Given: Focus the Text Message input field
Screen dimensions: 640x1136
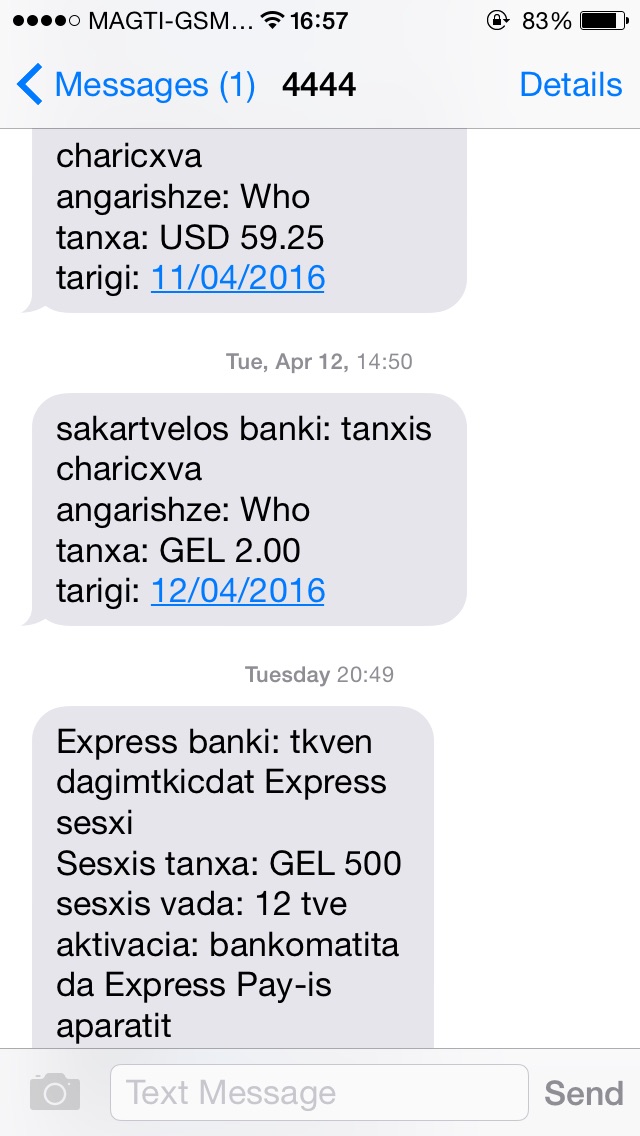Looking at the screenshot, I should tap(318, 1092).
